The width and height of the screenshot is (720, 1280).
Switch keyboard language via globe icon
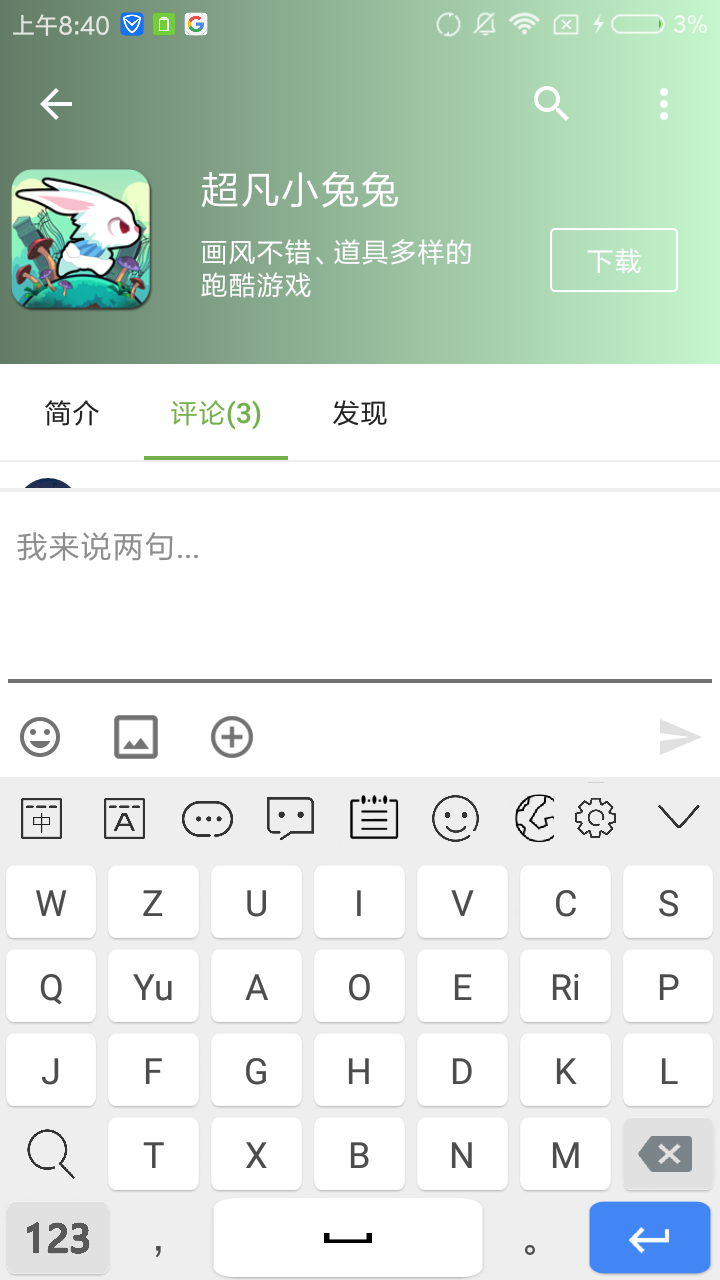click(535, 817)
